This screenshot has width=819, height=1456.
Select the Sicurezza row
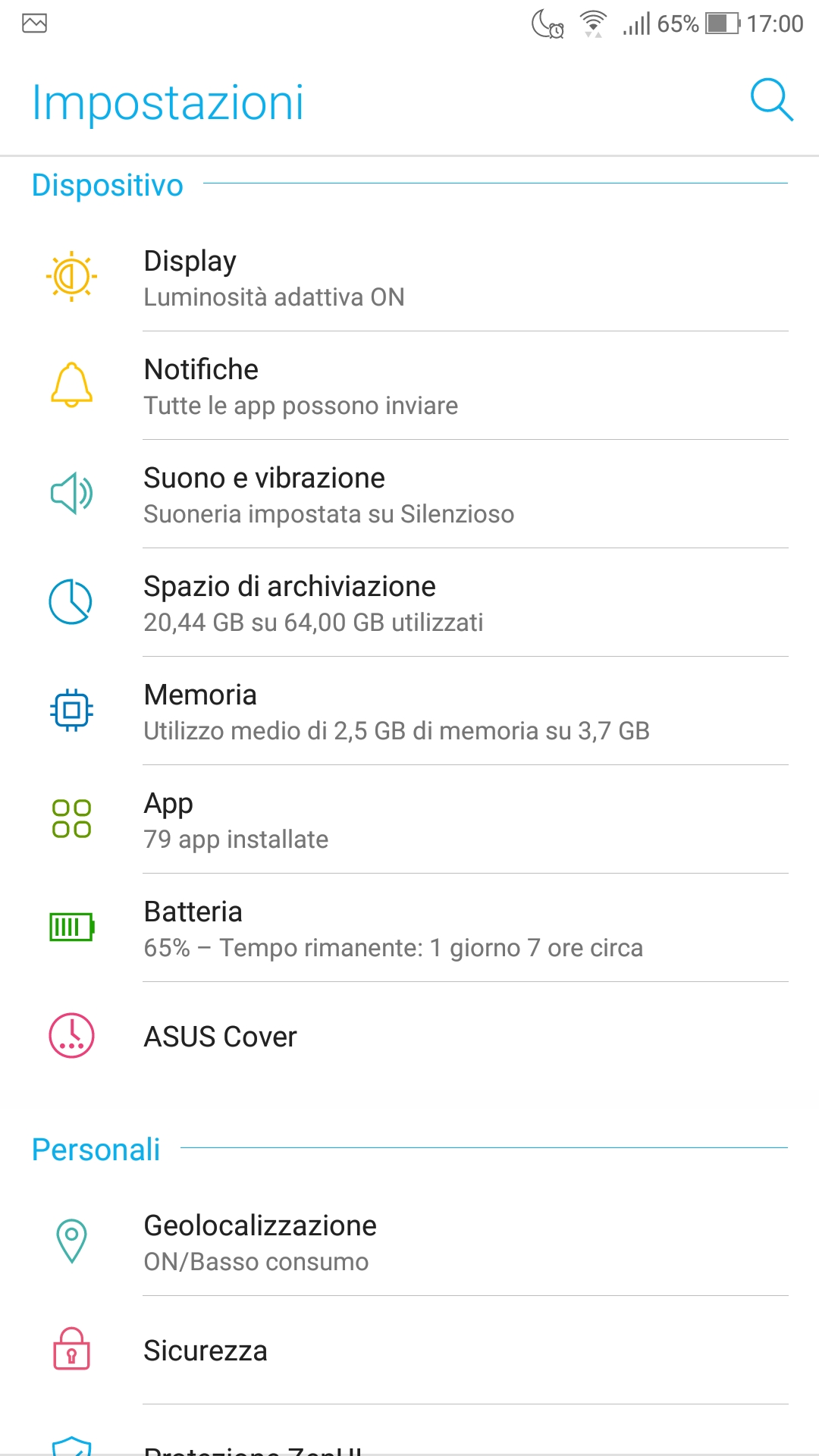coord(409,1350)
